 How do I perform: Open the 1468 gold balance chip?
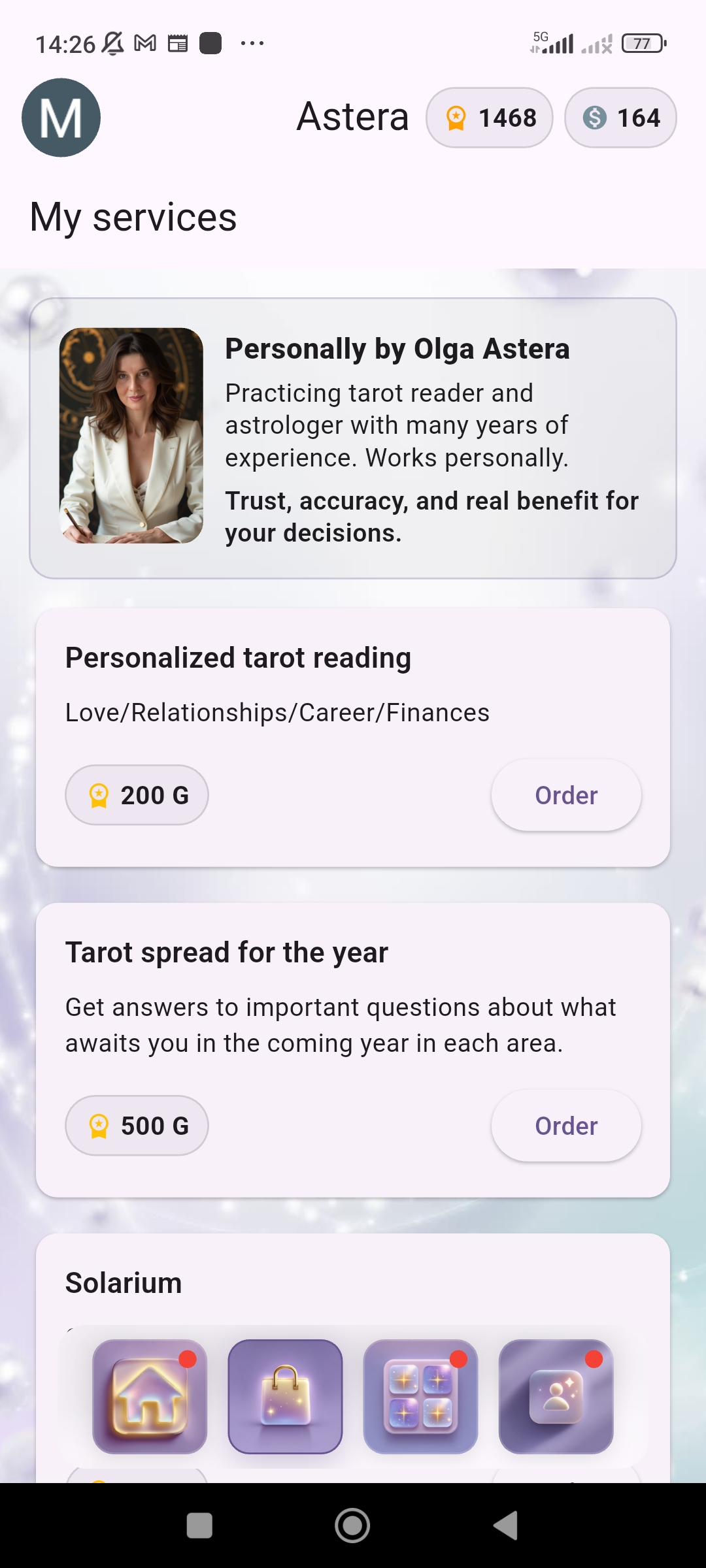click(x=490, y=118)
